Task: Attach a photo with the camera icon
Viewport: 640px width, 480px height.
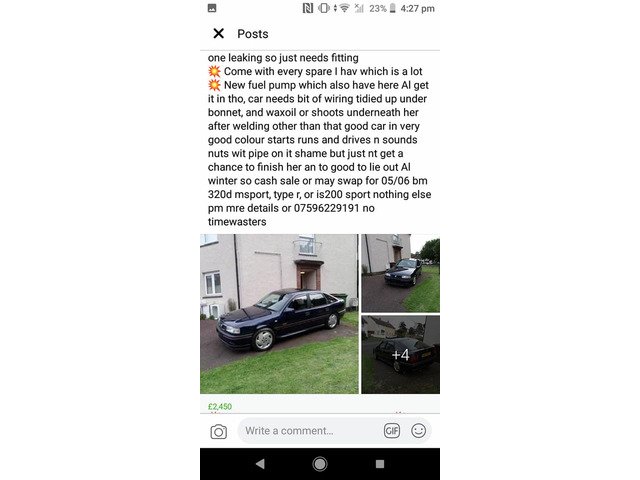Action: pos(218,431)
